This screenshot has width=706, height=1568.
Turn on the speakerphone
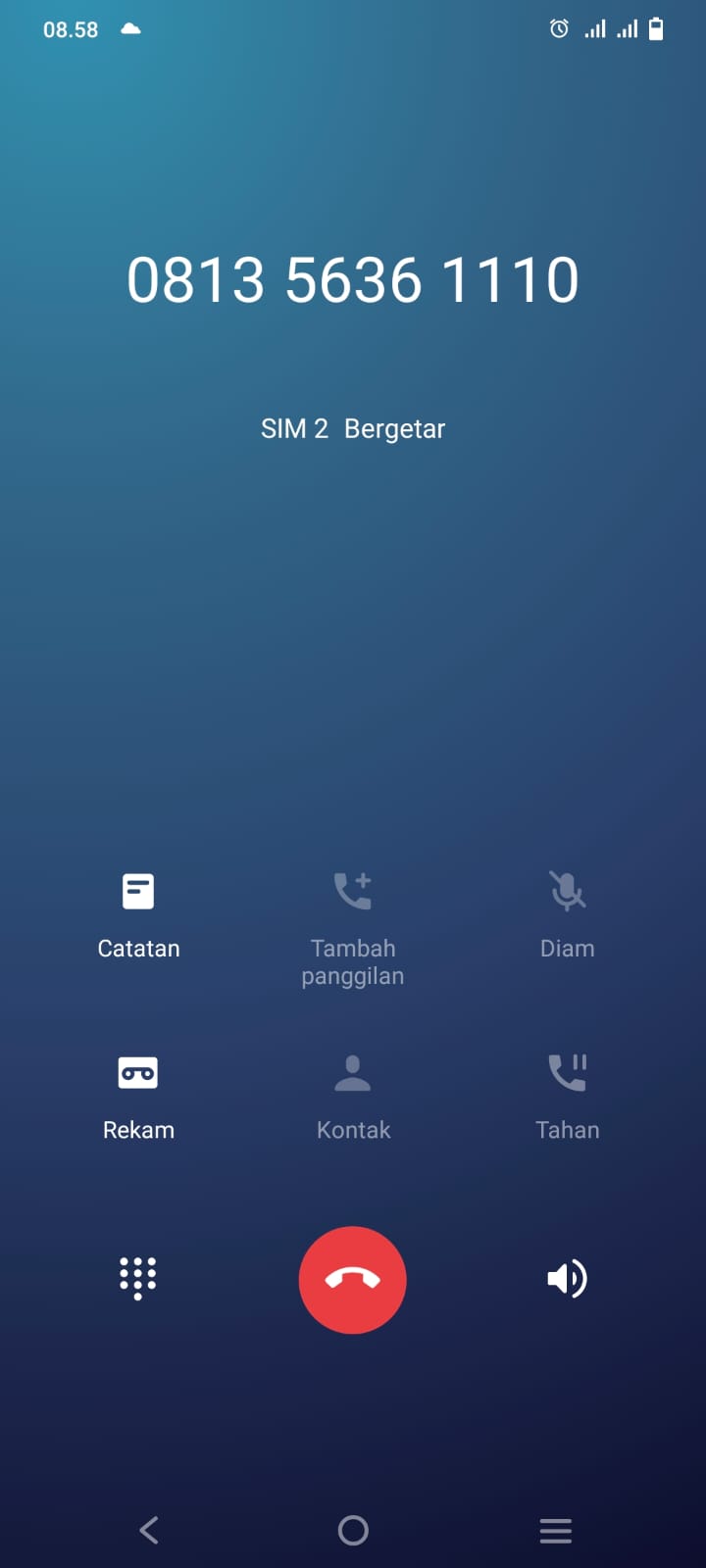click(567, 1278)
